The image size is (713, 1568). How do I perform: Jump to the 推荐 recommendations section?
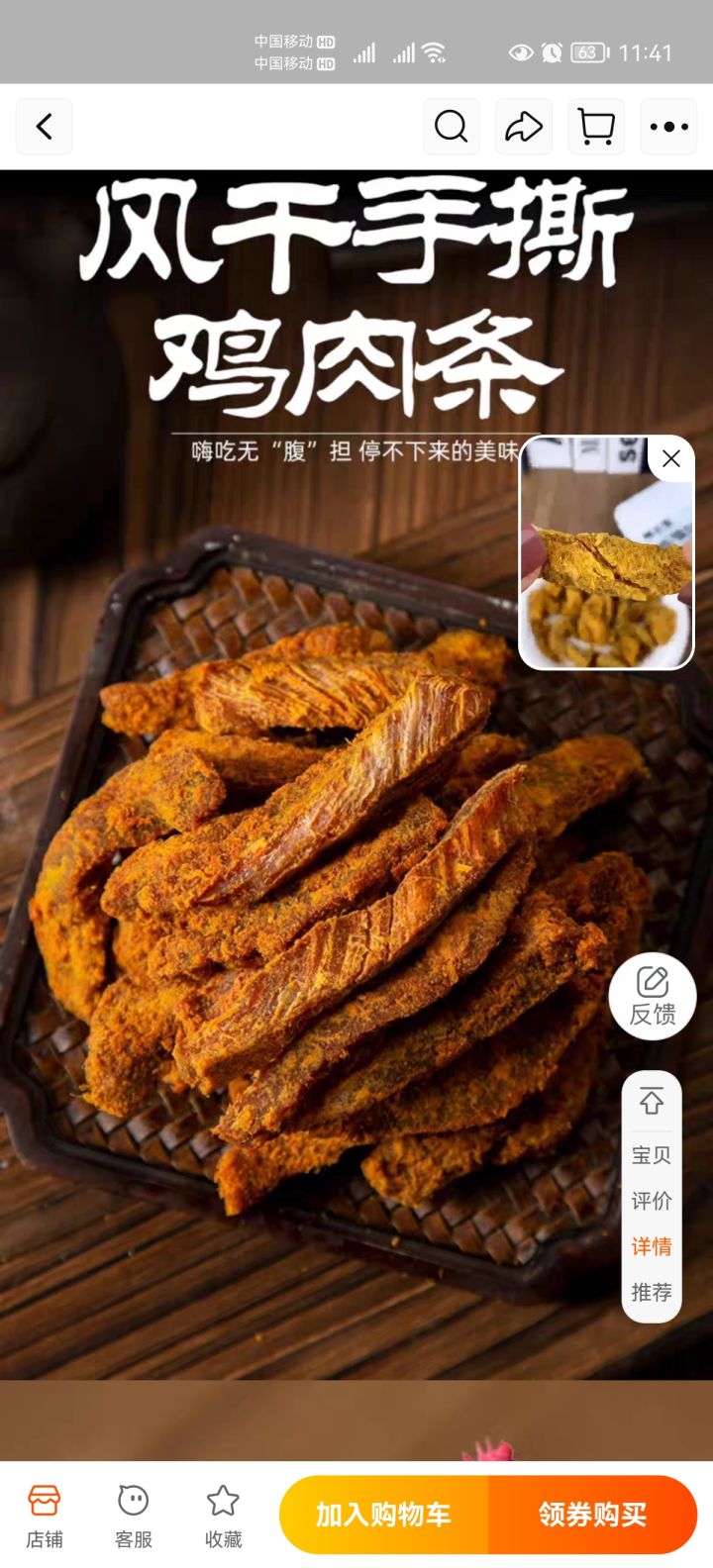(652, 1292)
